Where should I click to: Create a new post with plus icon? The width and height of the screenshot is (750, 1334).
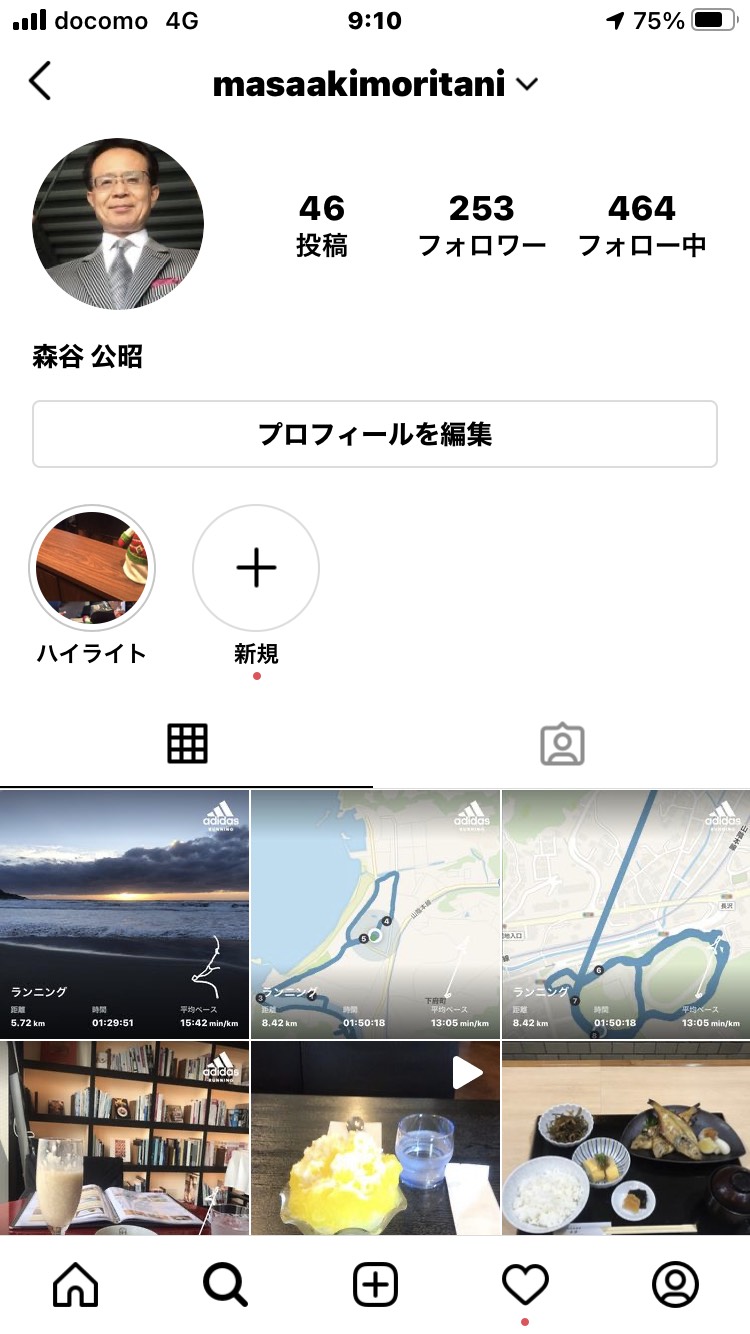point(375,1285)
